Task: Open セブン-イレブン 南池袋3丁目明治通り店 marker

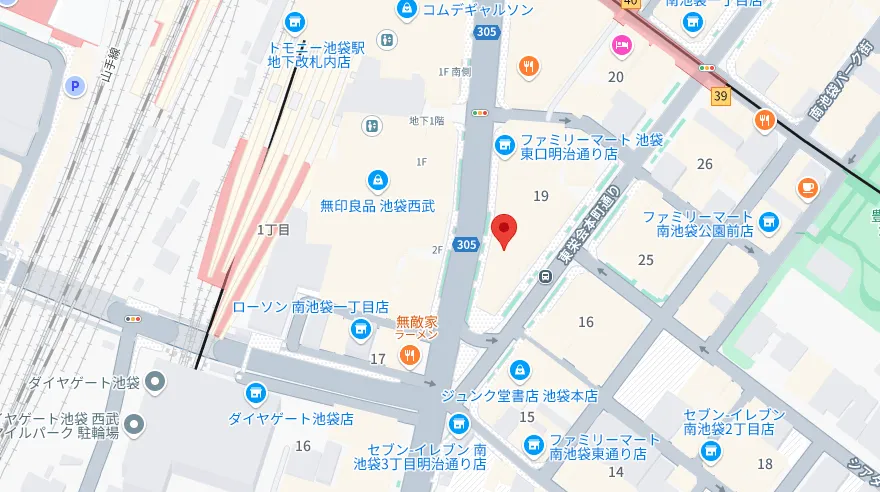Action: [459, 424]
